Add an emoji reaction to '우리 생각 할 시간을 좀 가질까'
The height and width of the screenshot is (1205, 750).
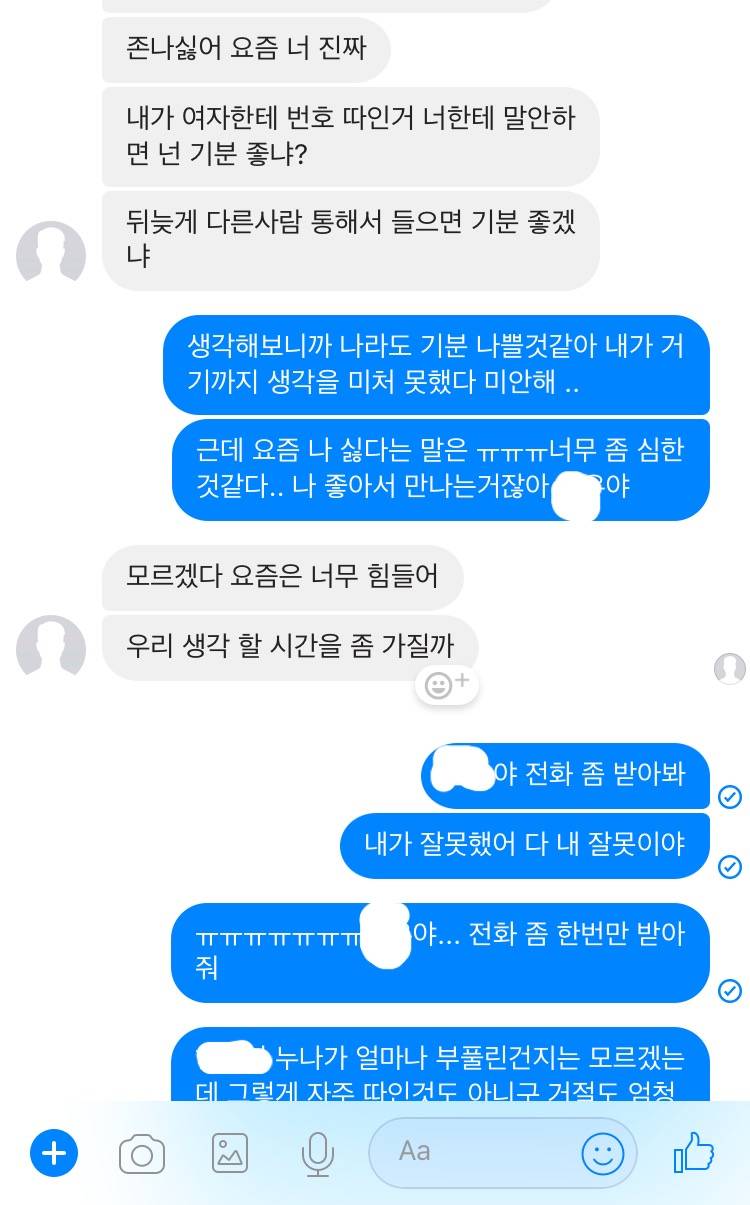tap(446, 683)
